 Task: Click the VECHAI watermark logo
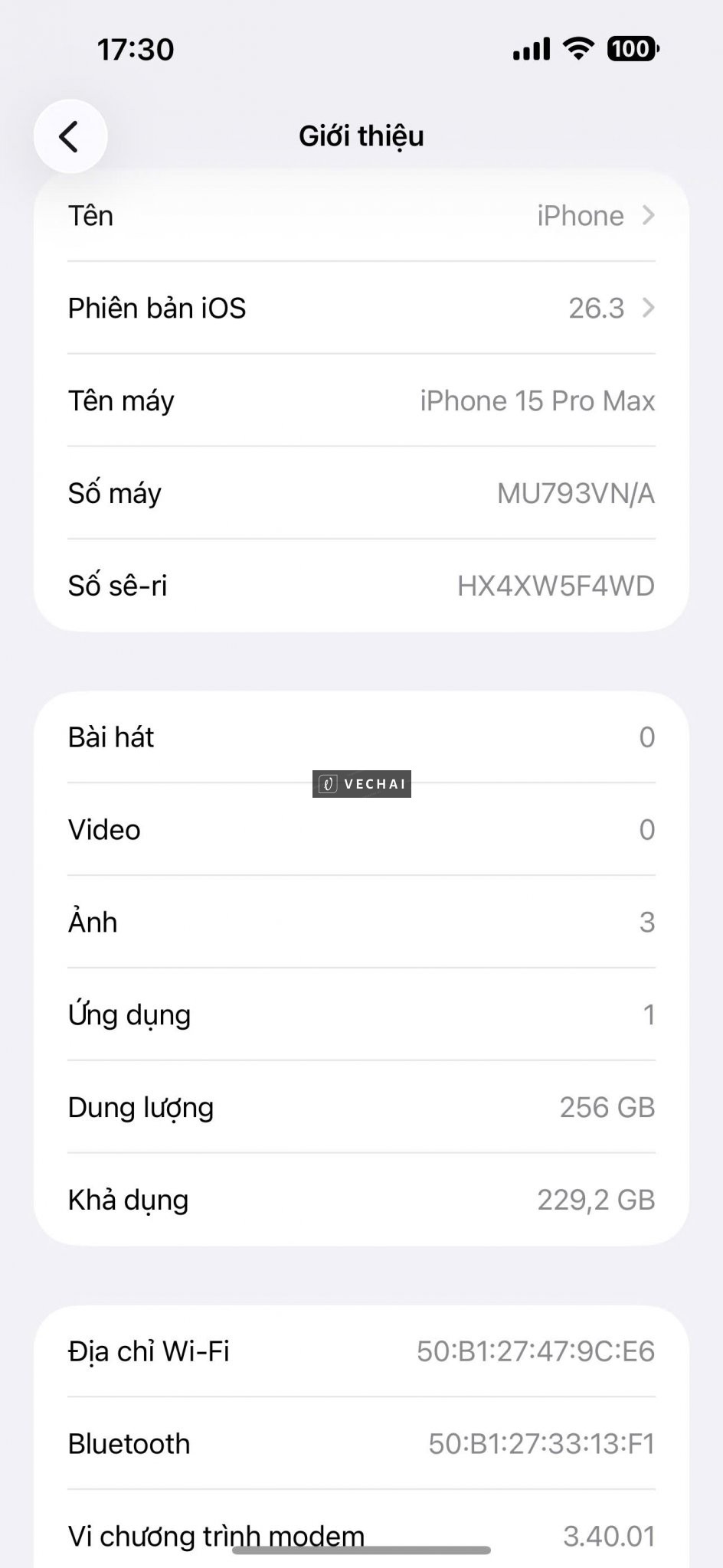click(361, 783)
